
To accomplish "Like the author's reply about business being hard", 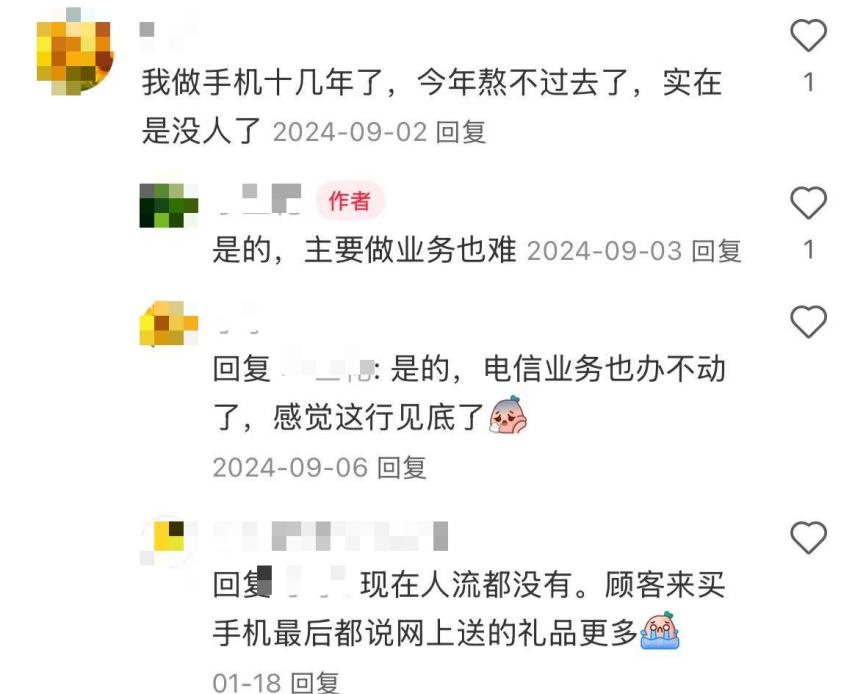I will tap(808, 203).
